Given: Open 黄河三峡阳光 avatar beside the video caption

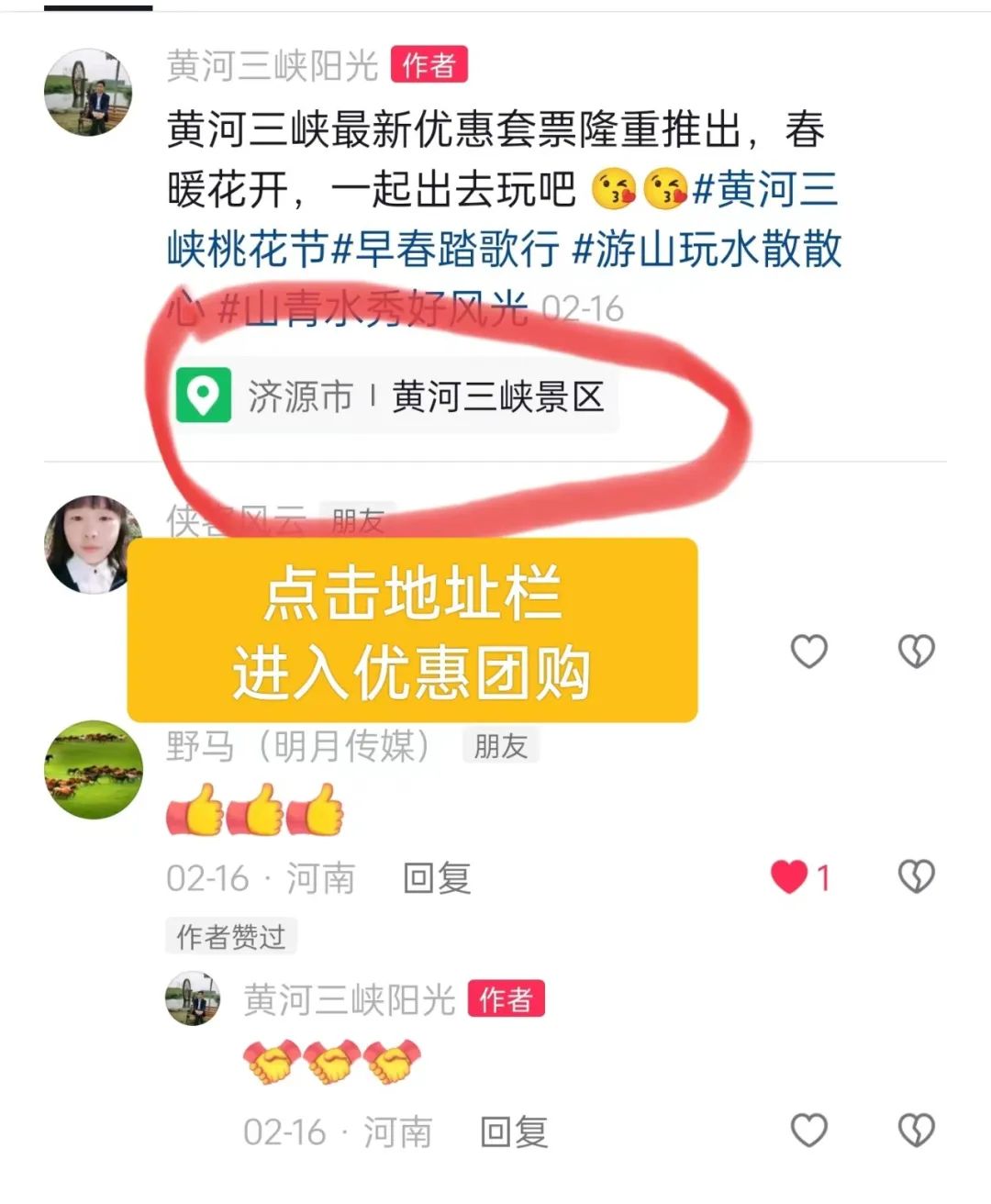Looking at the screenshot, I should (x=88, y=92).
